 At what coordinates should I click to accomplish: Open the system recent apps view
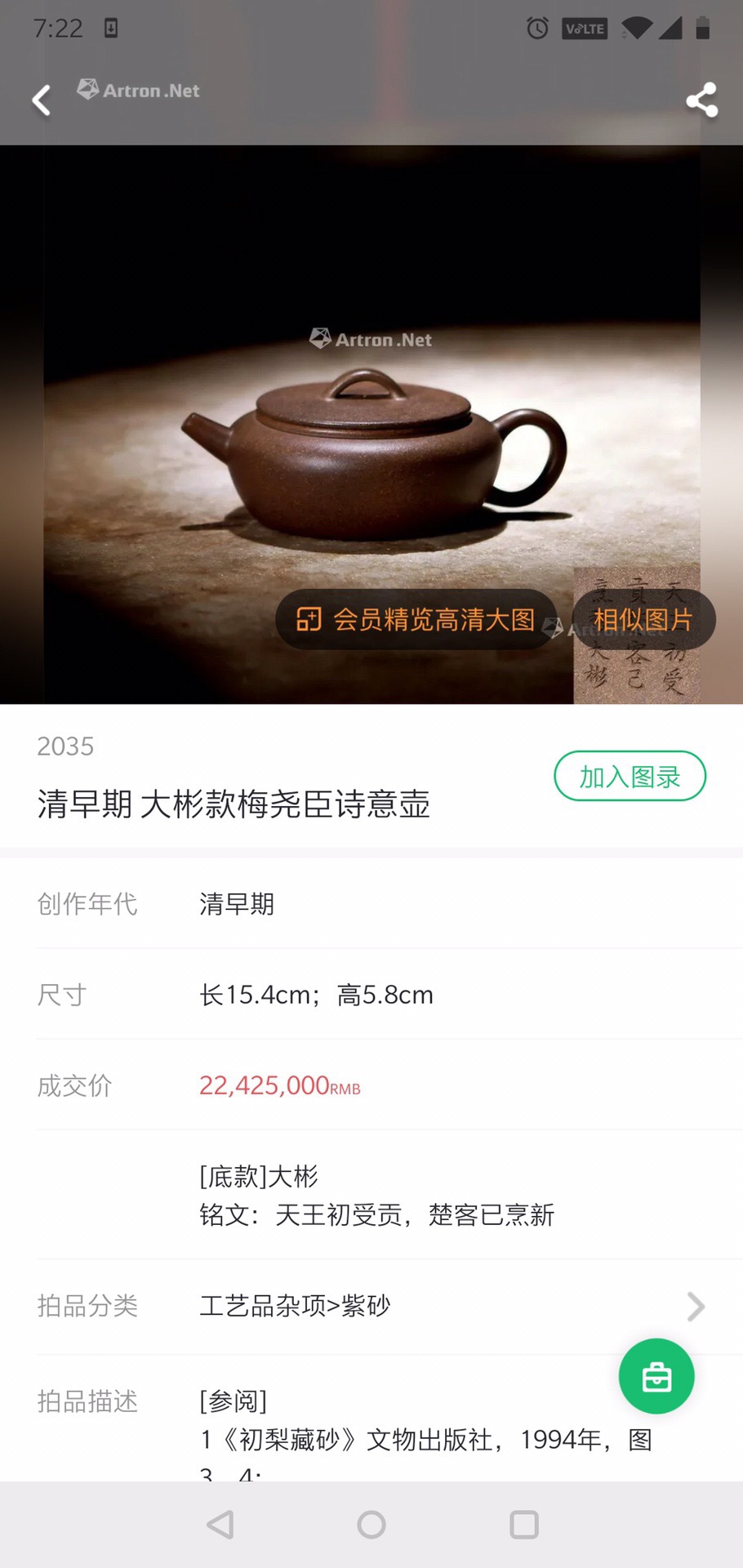tap(524, 1525)
